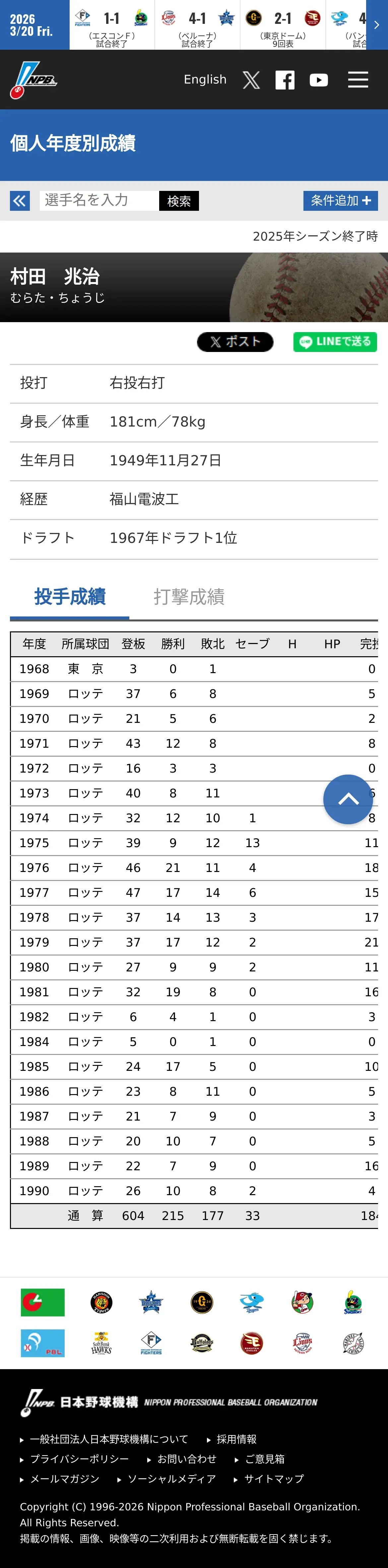Open the Tokyo Dome 2-1 game score
388x1568 pixels.
[283, 25]
